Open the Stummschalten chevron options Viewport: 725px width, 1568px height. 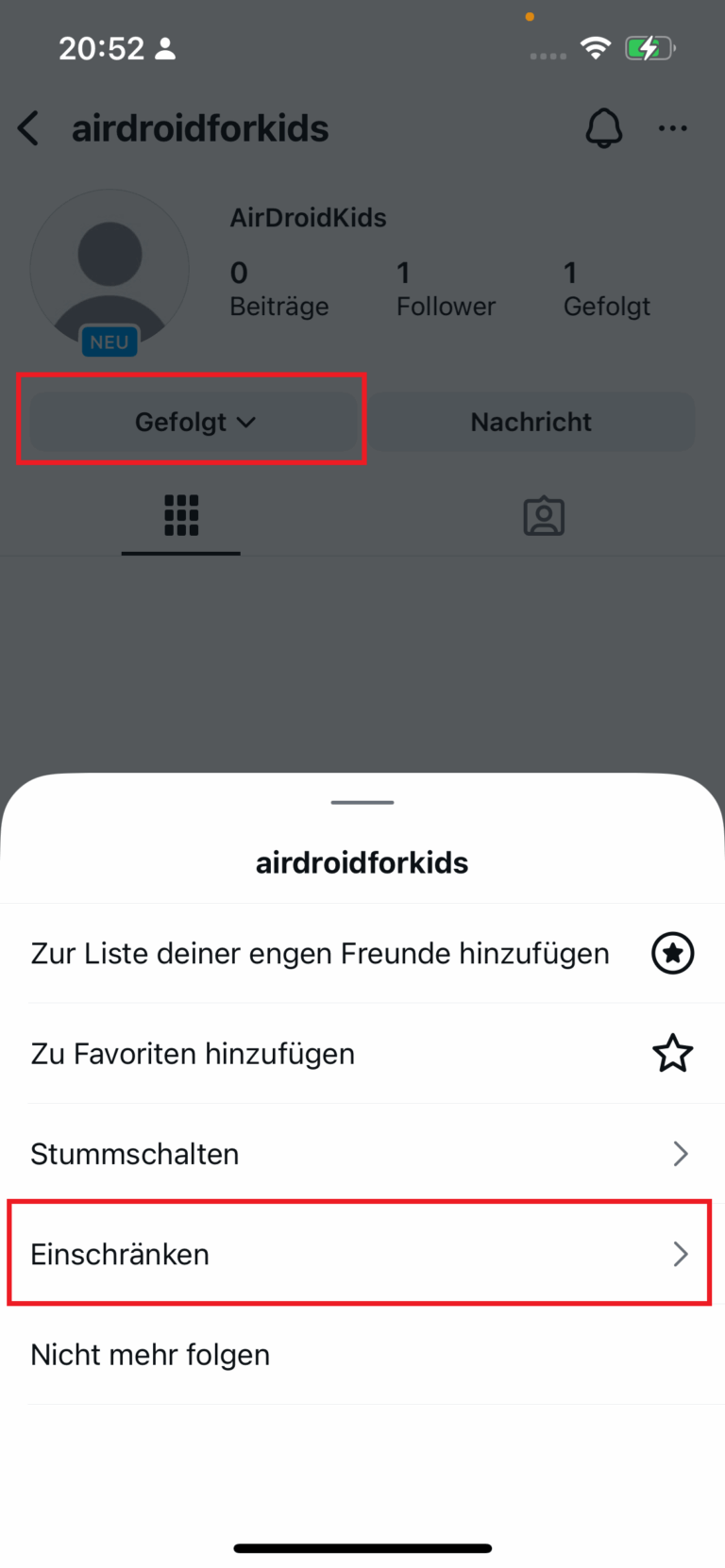click(x=680, y=1153)
